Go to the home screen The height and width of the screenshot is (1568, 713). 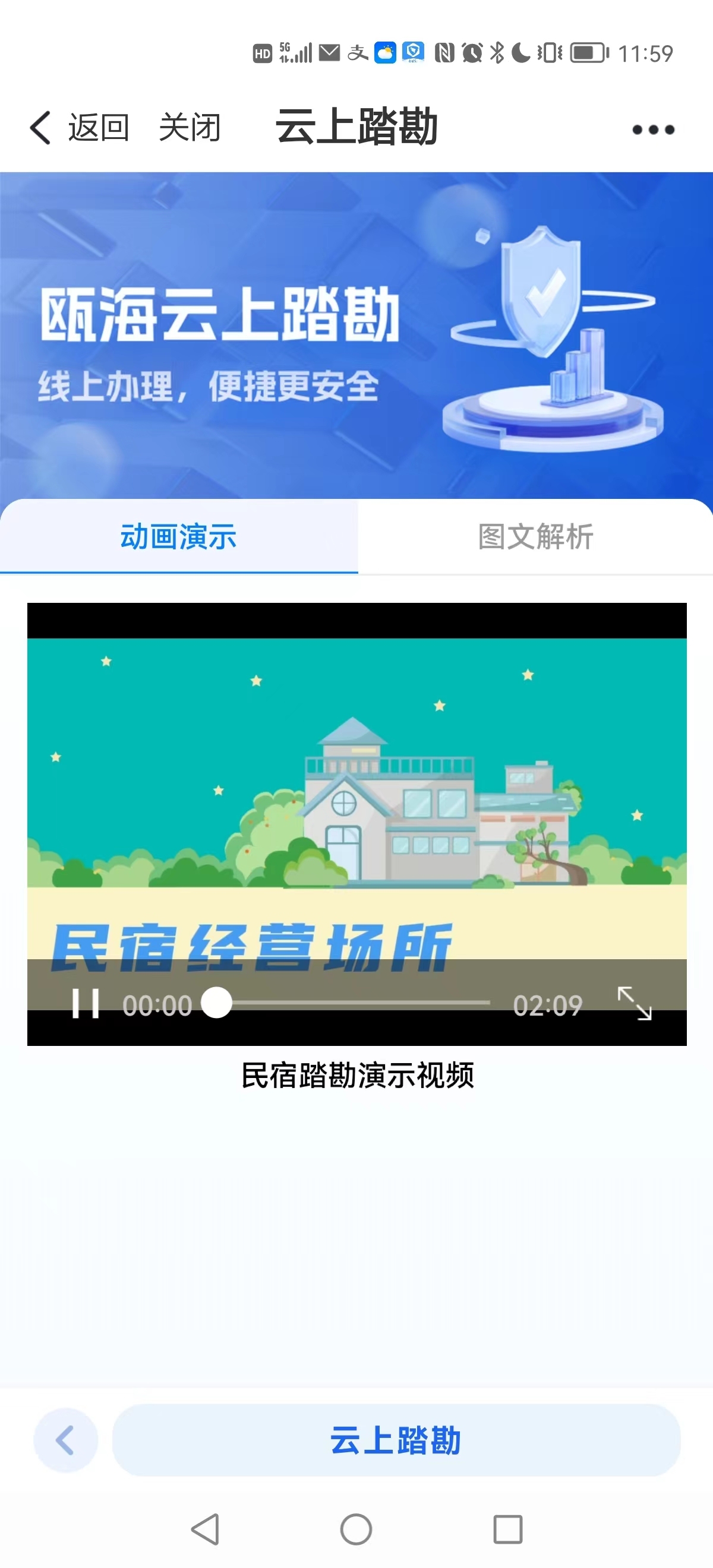pyautogui.click(x=356, y=1529)
